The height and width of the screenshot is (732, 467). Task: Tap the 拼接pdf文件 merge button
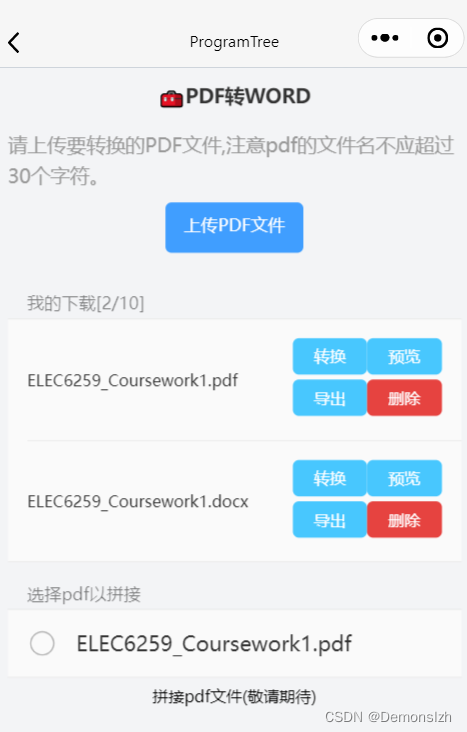[234, 697]
